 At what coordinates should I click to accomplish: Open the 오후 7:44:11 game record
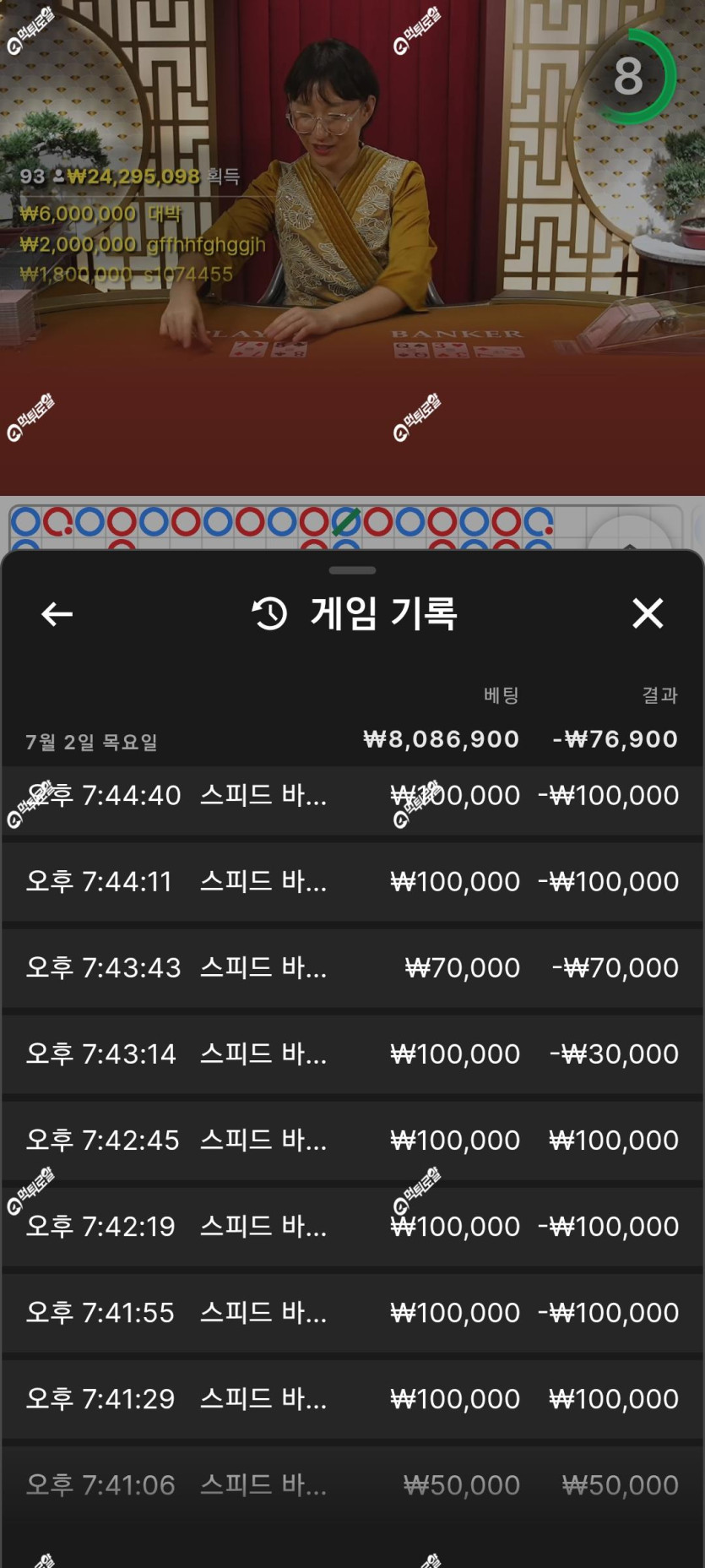pyautogui.click(x=353, y=882)
